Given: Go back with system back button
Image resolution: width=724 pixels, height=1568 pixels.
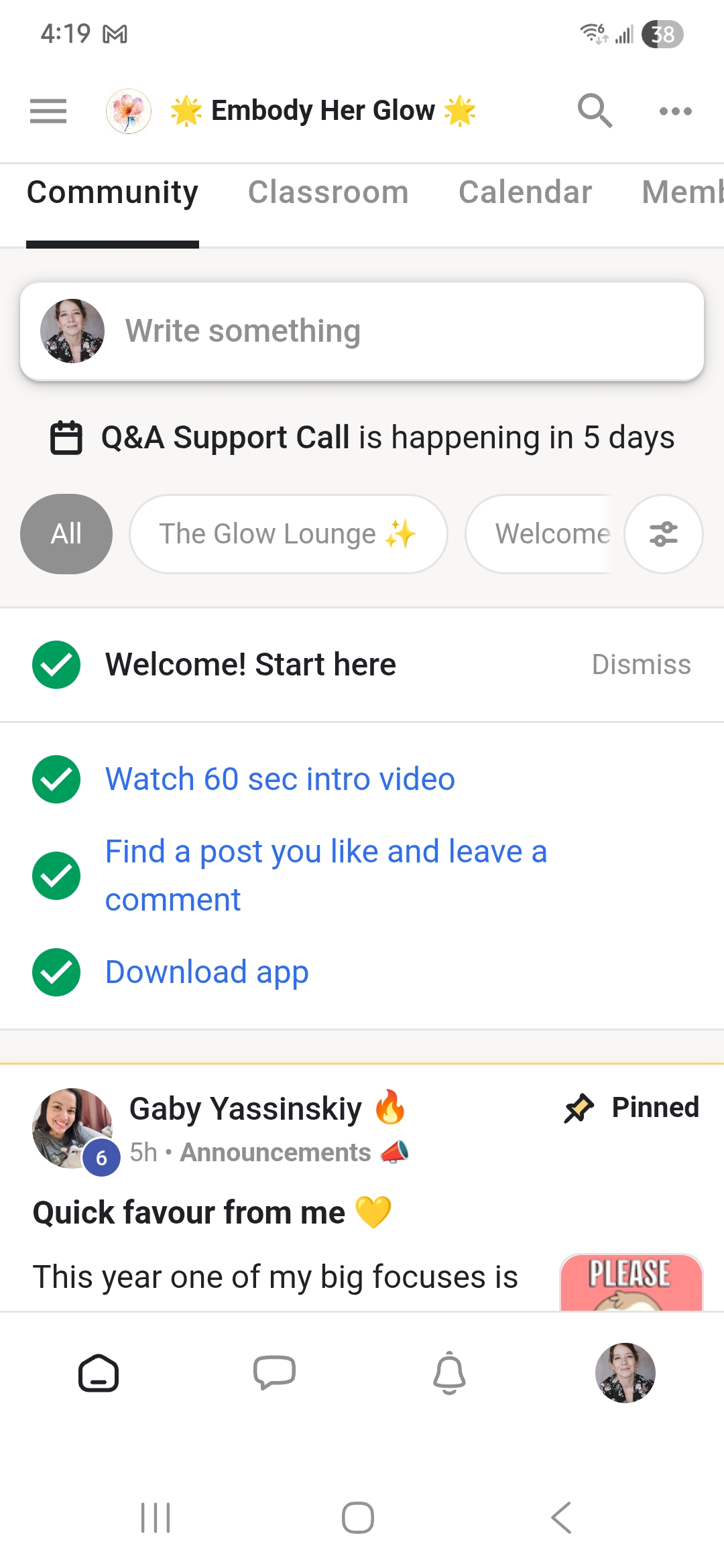Looking at the screenshot, I should pos(561,1518).
